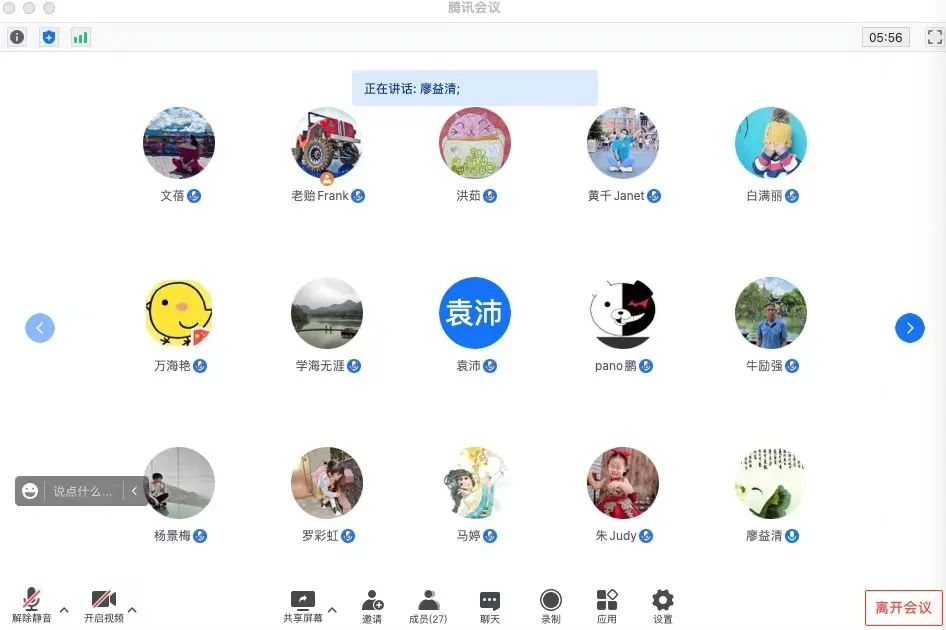946x630 pixels.
Task: Start recording the meeting (录制)
Action: (550, 605)
